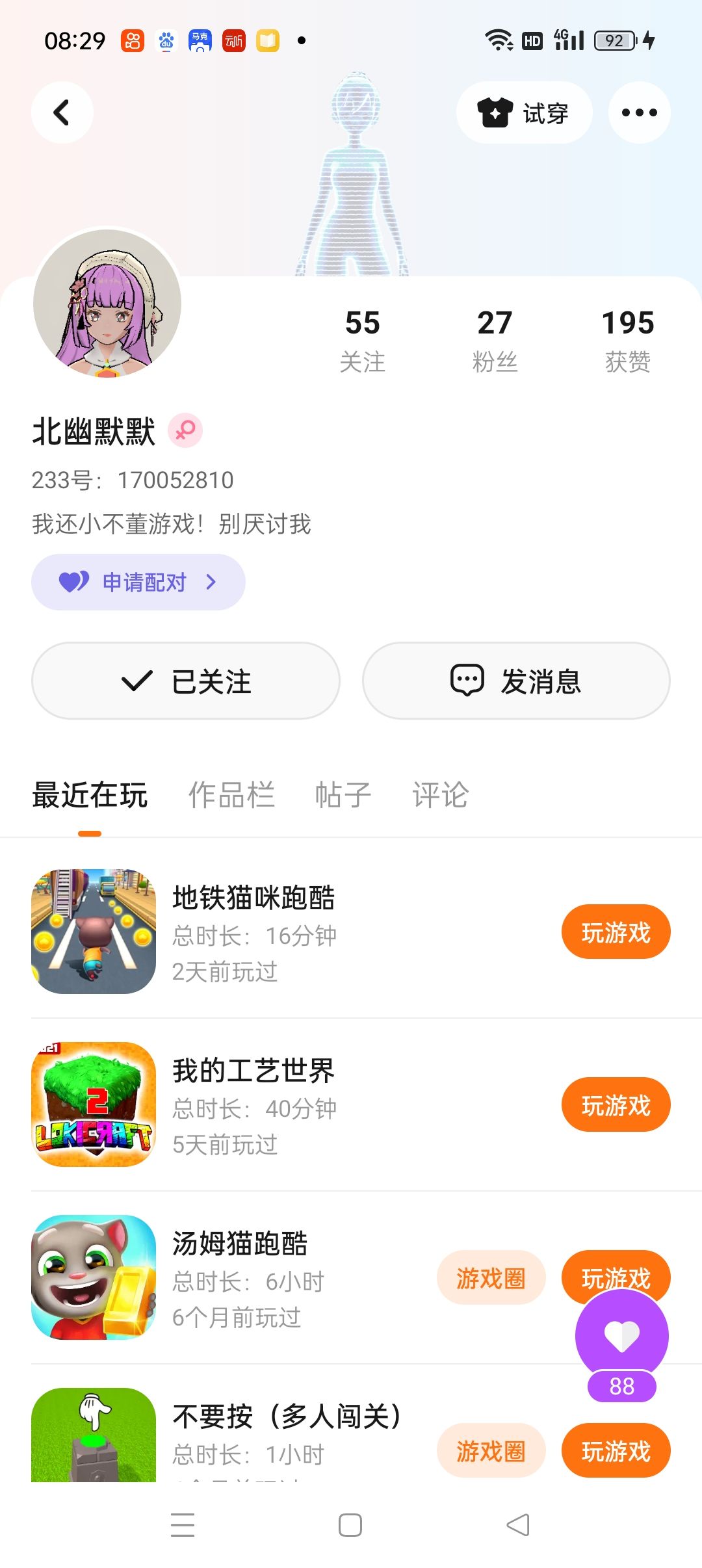
Task: Open the three-dot overflow menu
Action: click(639, 112)
